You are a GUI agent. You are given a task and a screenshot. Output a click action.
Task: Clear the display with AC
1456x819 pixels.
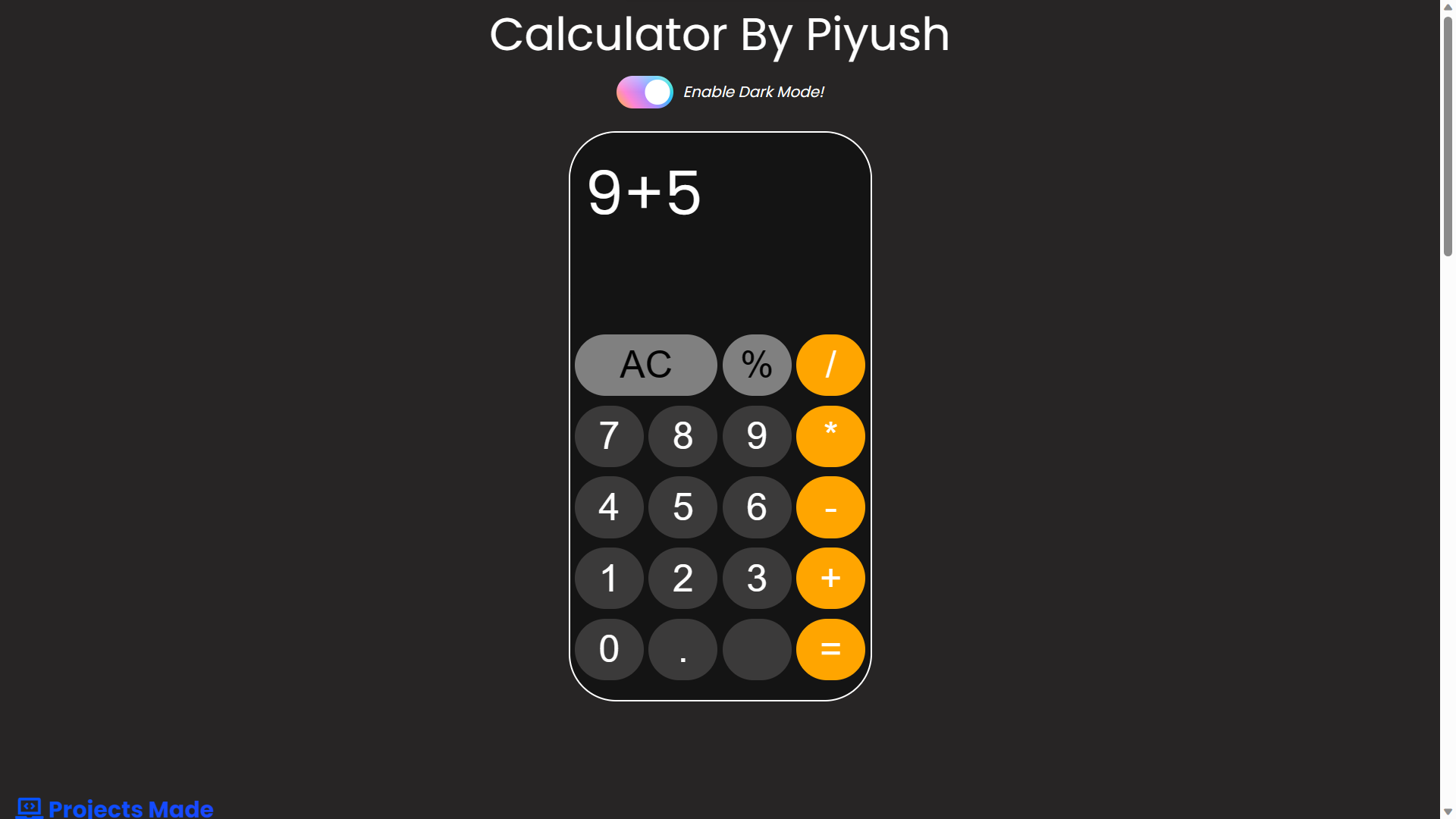[645, 365]
